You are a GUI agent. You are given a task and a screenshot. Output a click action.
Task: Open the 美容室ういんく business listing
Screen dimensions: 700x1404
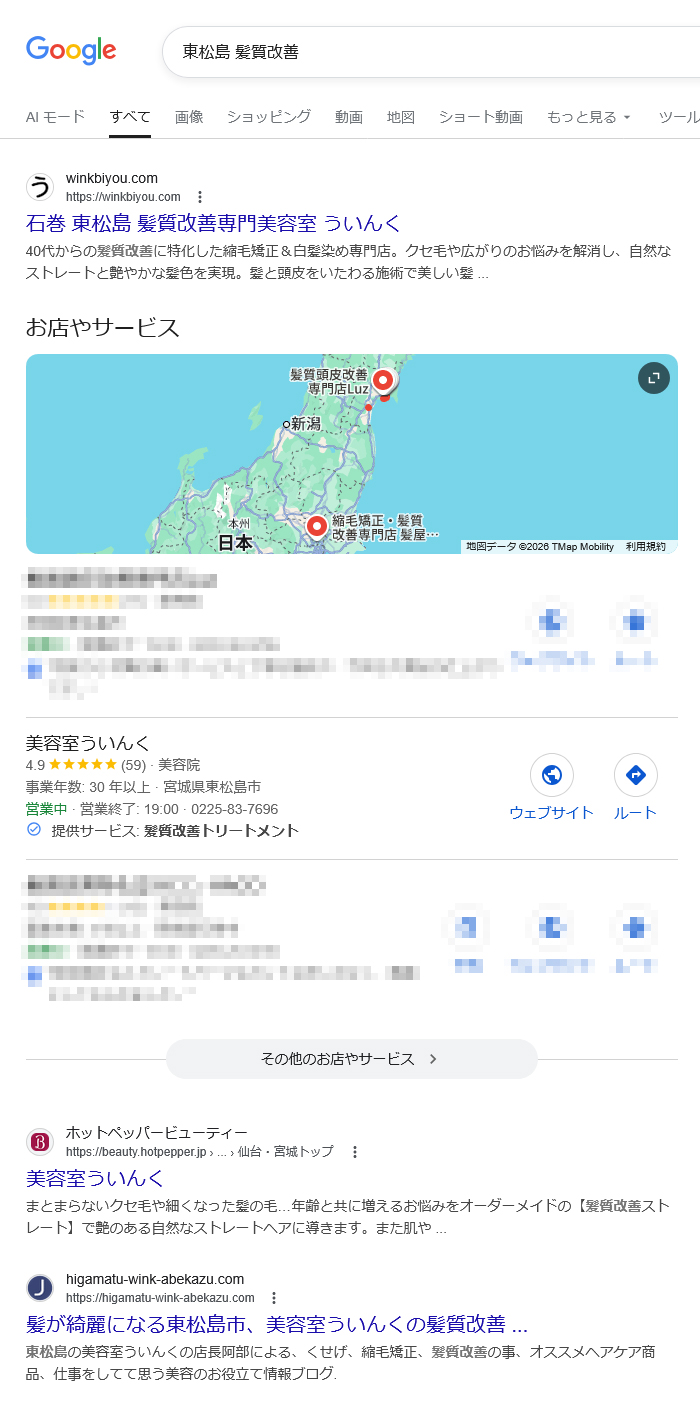(x=88, y=743)
